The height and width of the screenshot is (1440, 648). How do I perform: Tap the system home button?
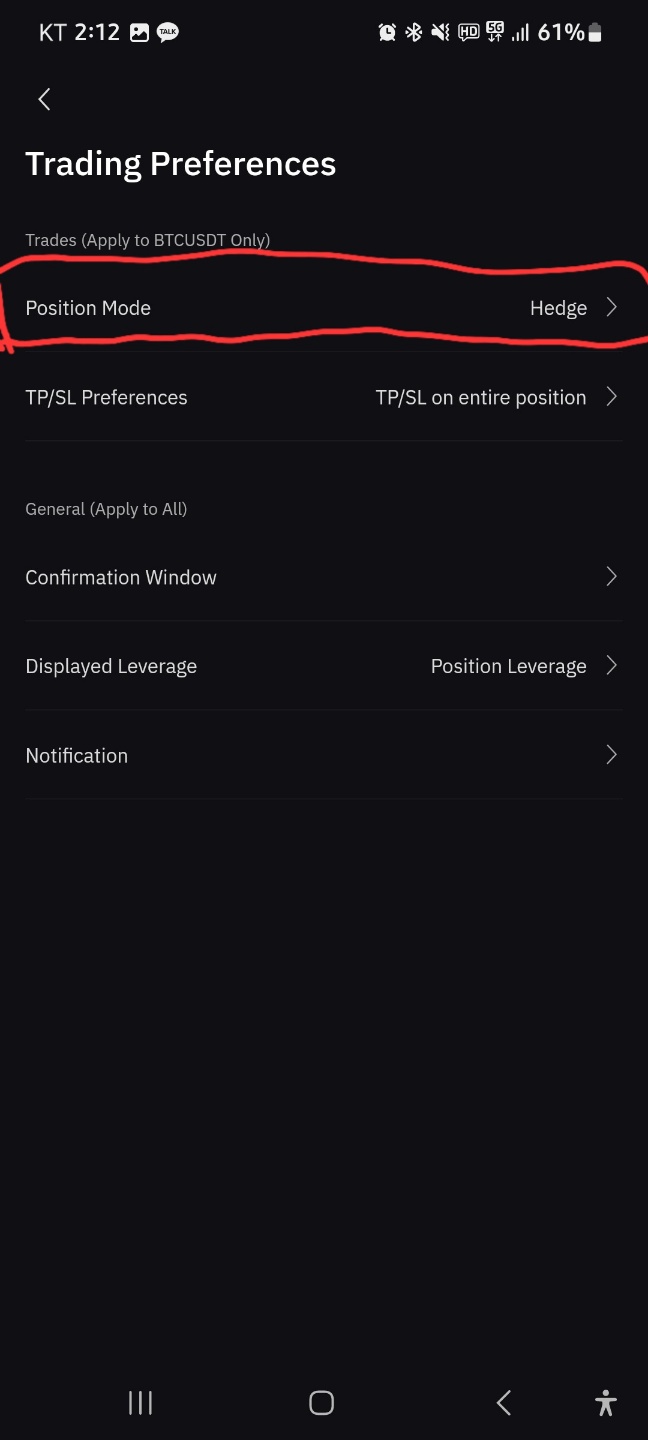[x=321, y=1403]
